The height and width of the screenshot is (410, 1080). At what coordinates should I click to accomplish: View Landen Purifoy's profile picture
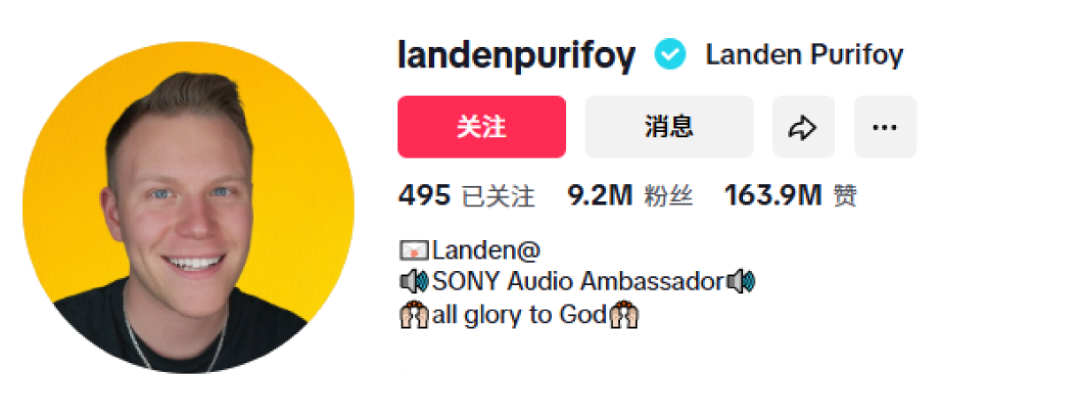(x=188, y=208)
